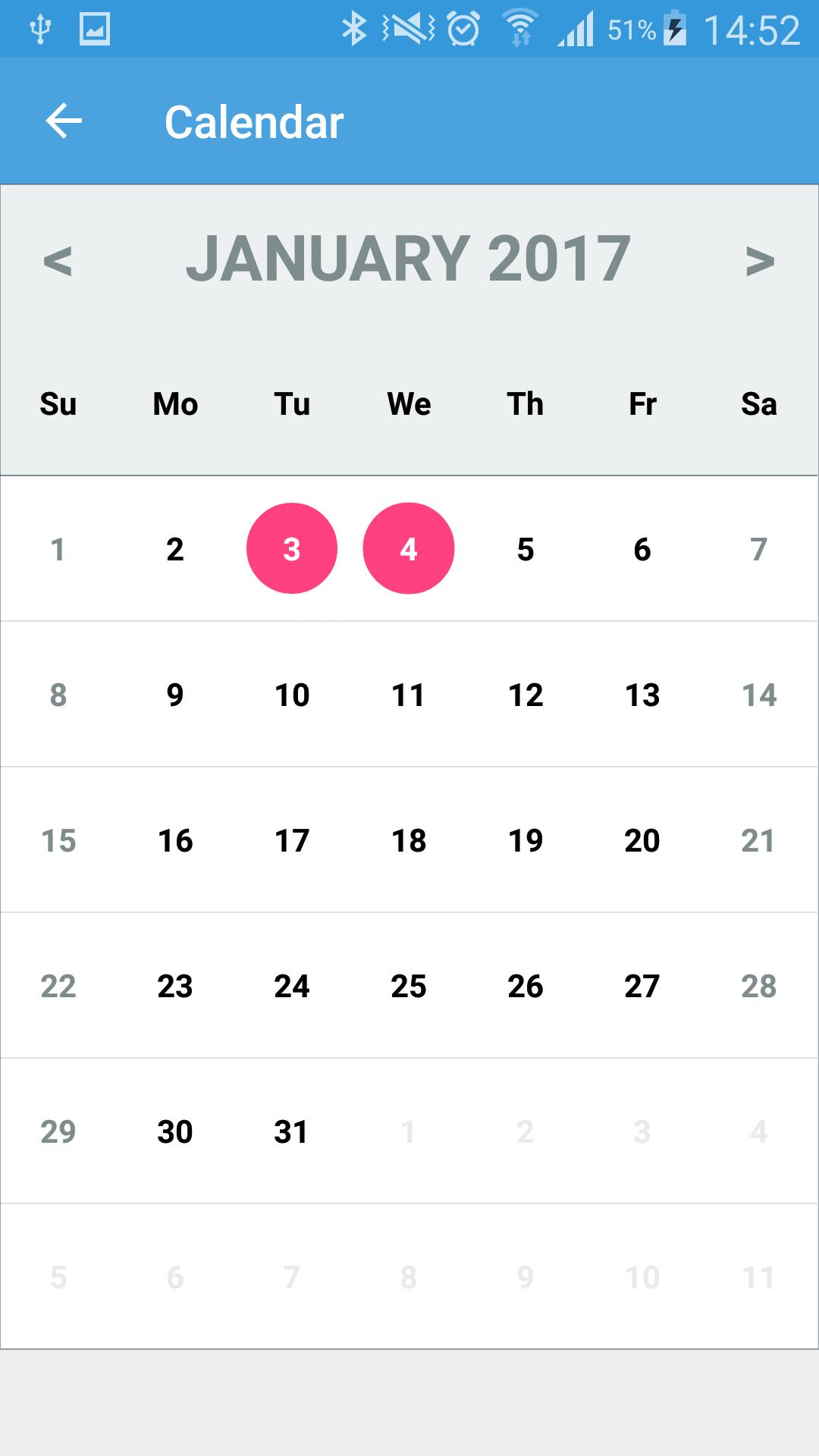This screenshot has height=1456, width=819.
Task: Choose January 16
Action: [x=175, y=839]
